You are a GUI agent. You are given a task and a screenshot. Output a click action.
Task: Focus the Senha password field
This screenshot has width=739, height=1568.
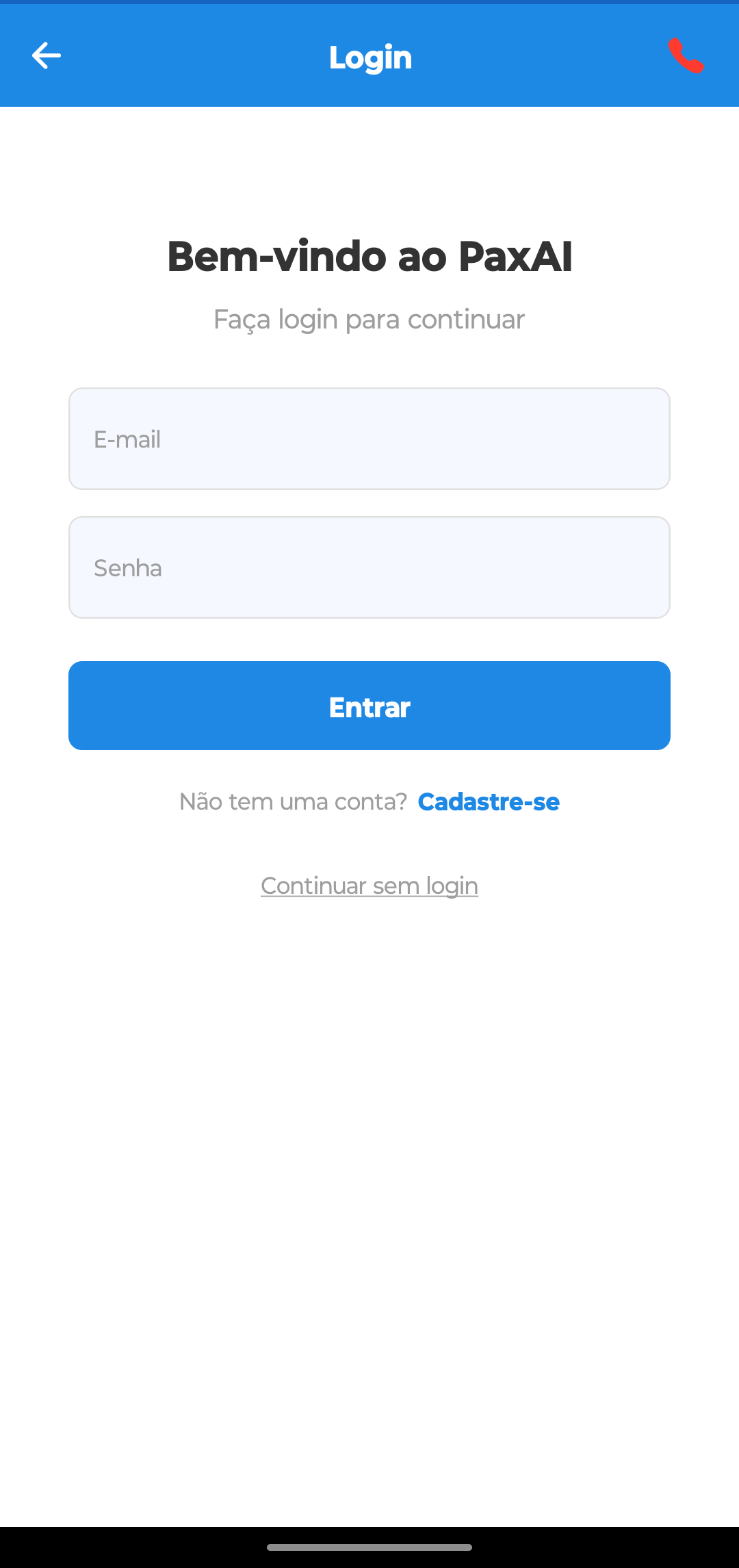[x=369, y=567]
